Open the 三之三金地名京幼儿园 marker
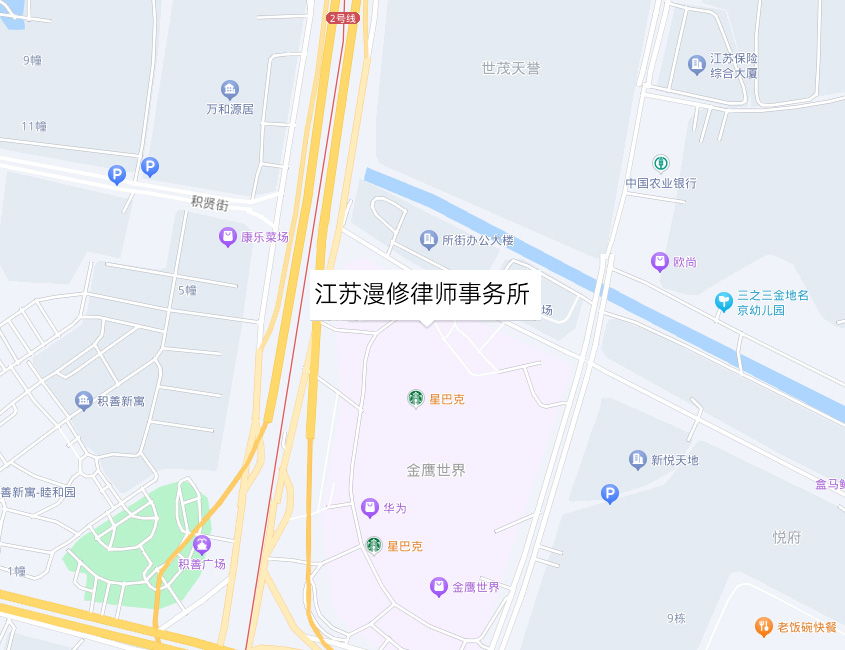 (724, 301)
